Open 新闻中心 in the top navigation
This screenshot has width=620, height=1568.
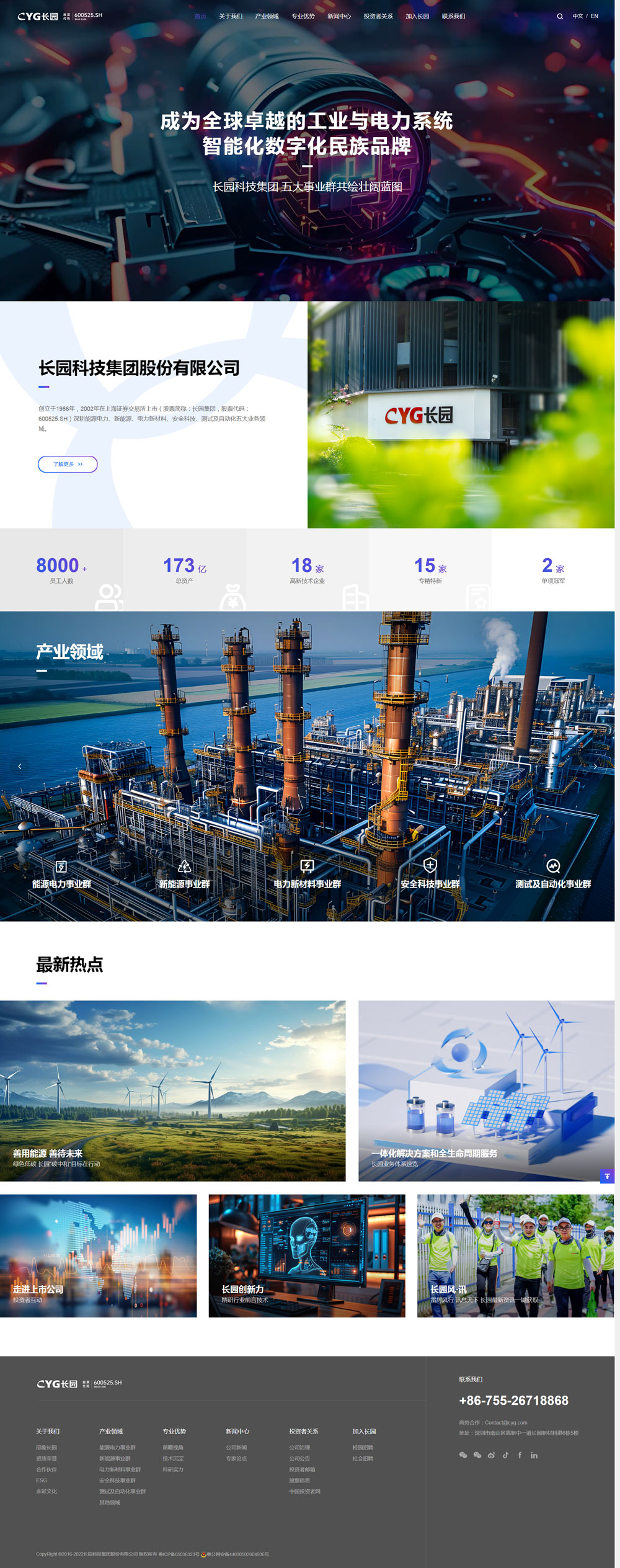(x=339, y=16)
